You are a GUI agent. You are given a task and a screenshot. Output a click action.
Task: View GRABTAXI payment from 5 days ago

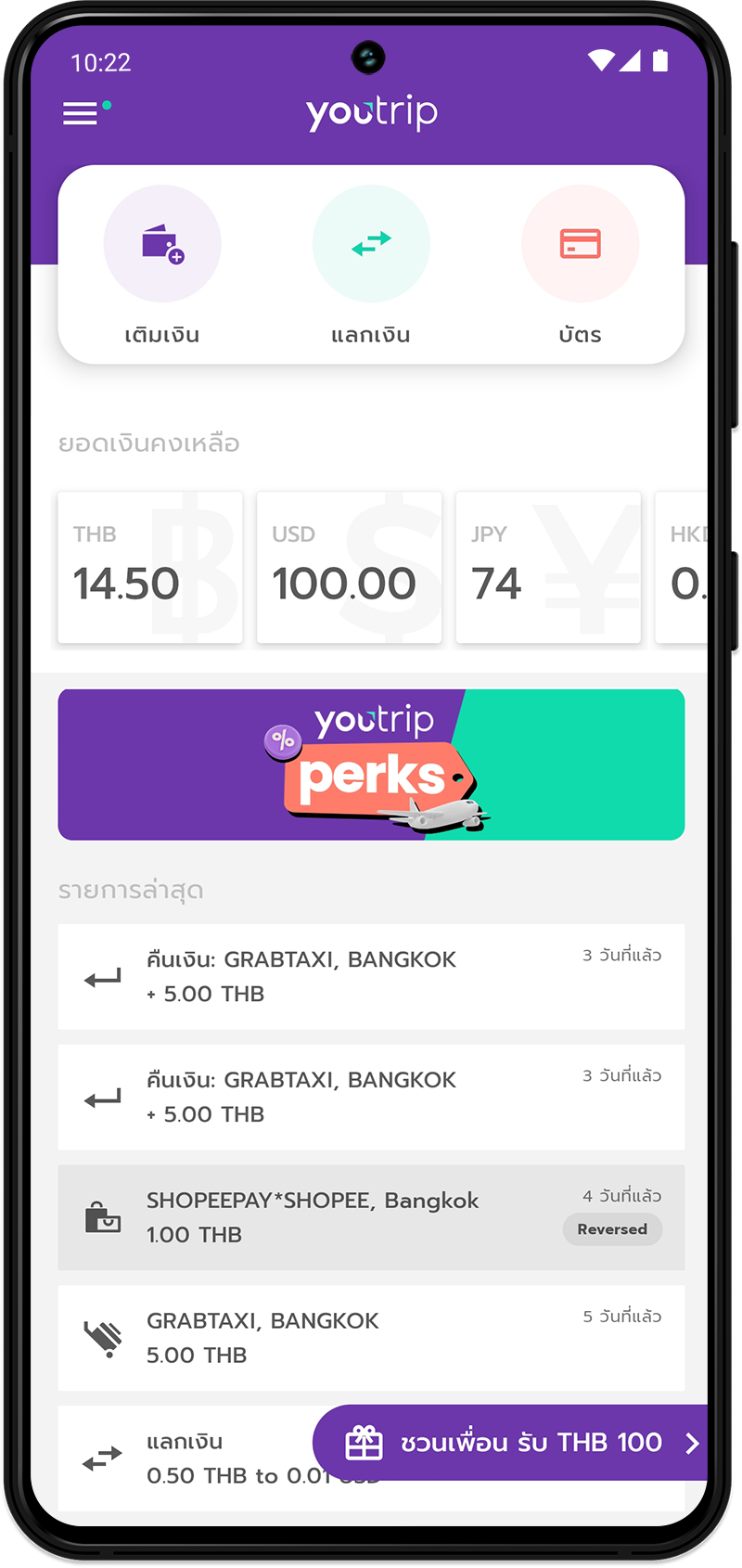[371, 1337]
